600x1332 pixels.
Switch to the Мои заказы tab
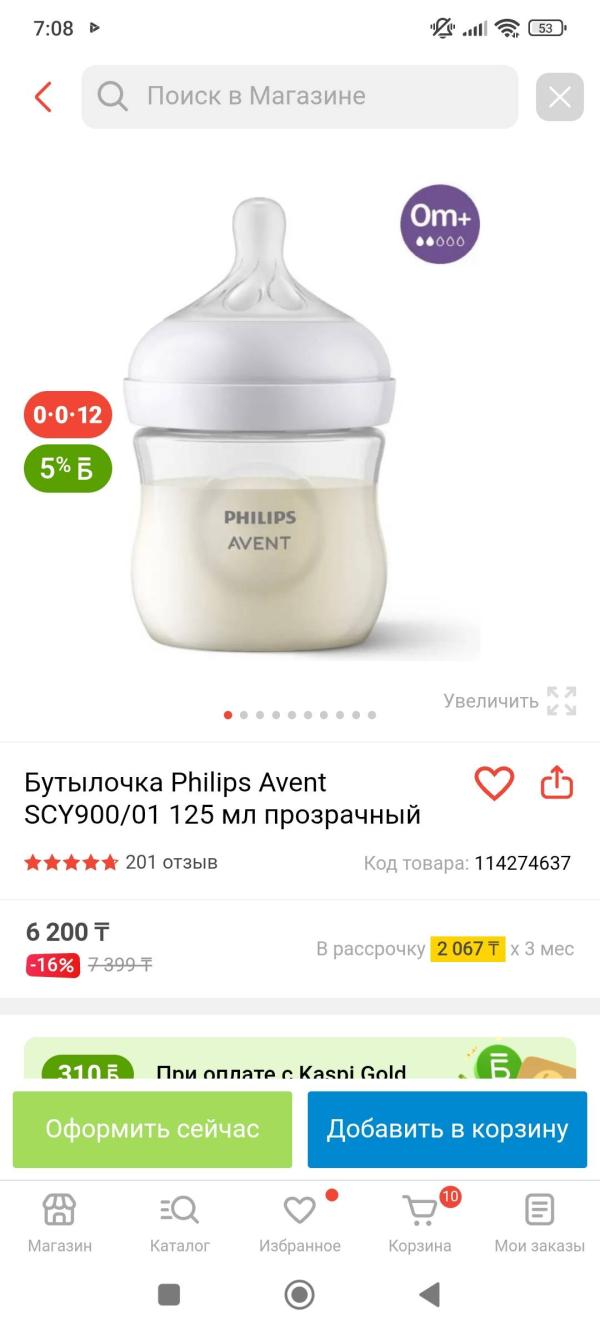pyautogui.click(x=539, y=1223)
